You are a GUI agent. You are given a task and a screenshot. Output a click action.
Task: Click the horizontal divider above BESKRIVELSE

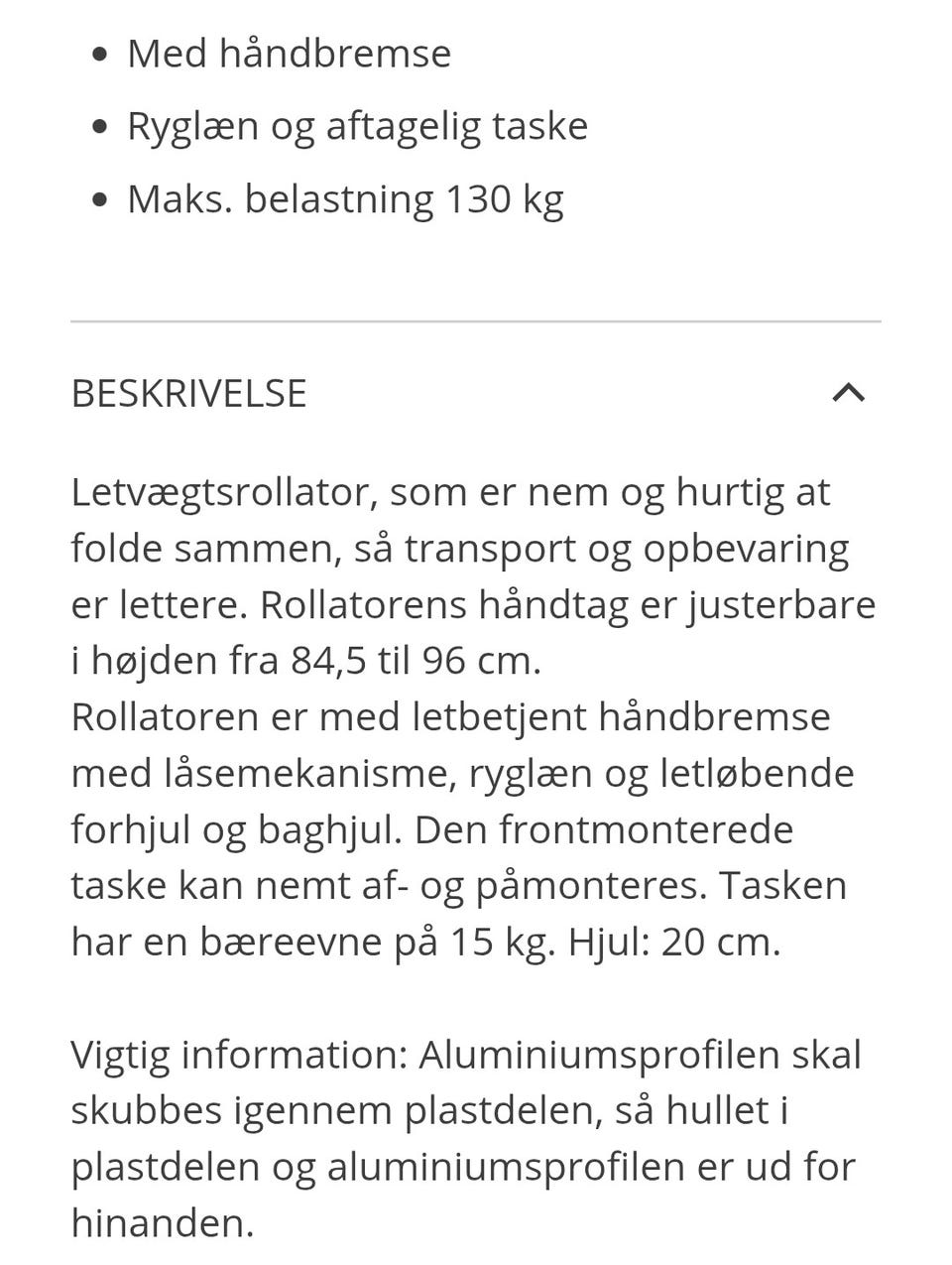[x=474, y=321]
